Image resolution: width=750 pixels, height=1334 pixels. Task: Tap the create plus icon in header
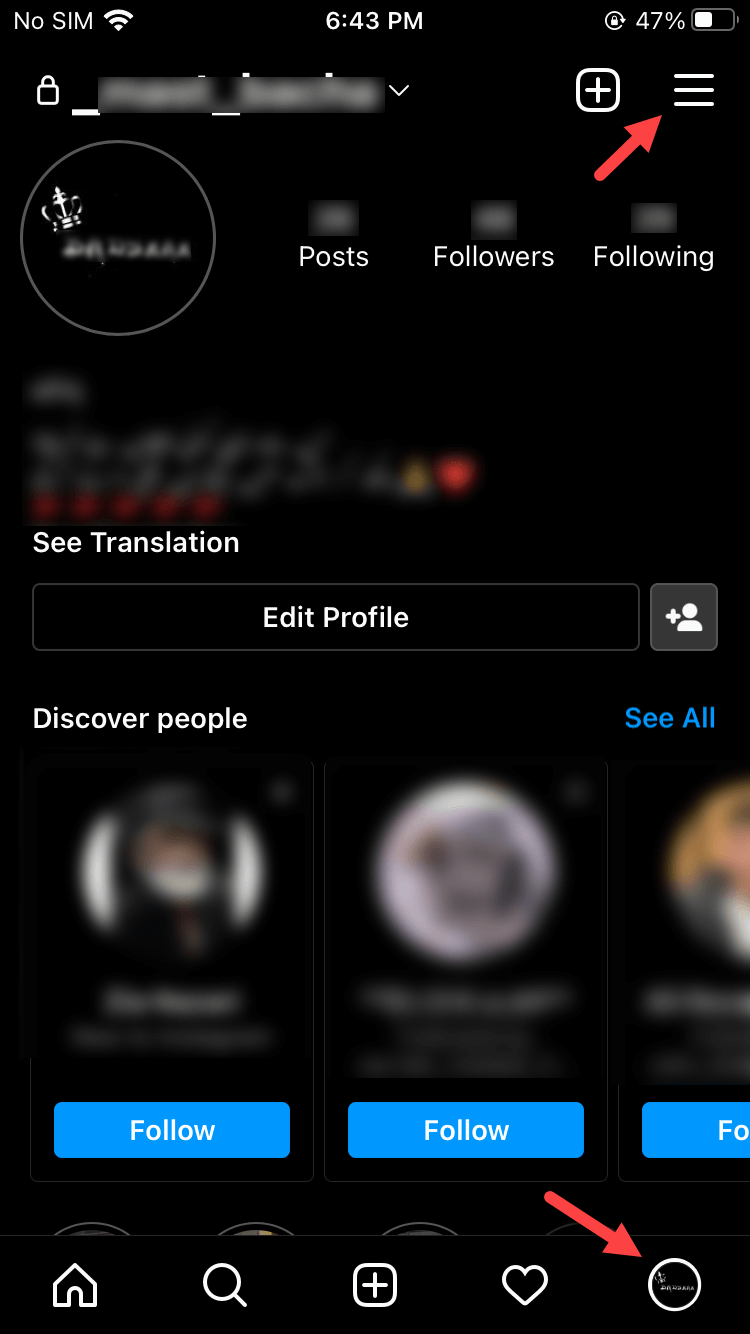(598, 91)
